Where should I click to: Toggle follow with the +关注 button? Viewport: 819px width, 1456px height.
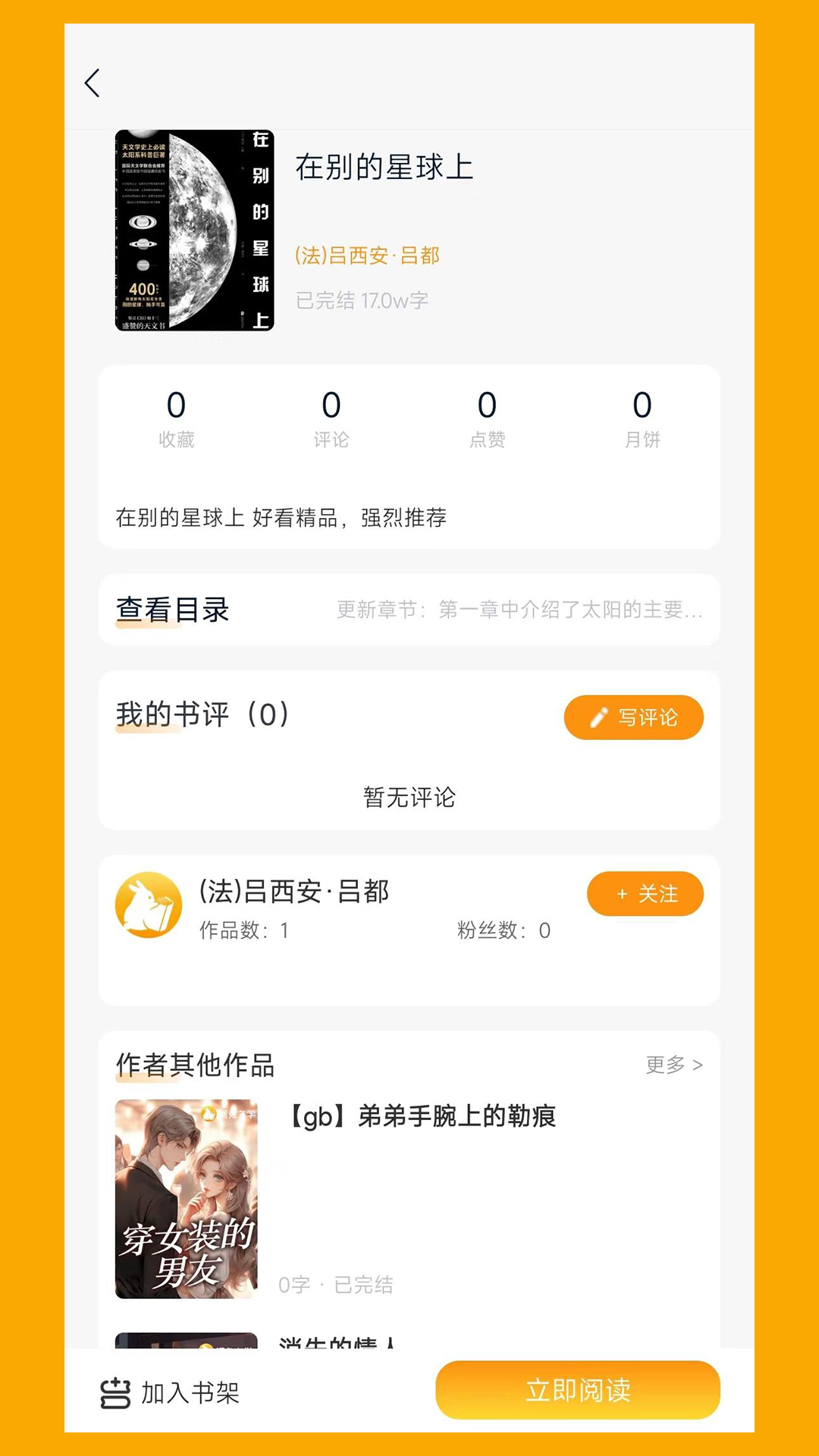click(645, 894)
